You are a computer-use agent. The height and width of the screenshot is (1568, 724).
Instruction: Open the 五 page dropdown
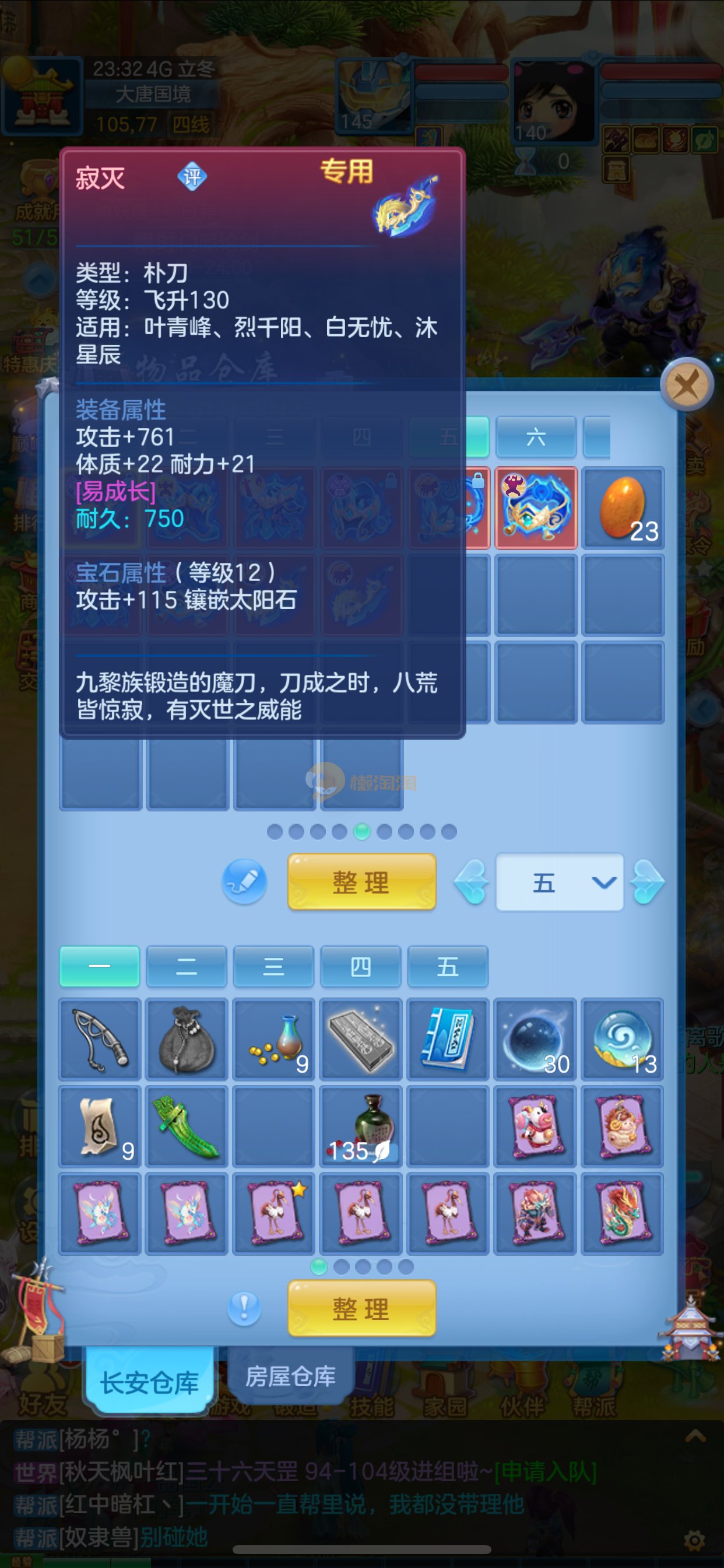[559, 882]
